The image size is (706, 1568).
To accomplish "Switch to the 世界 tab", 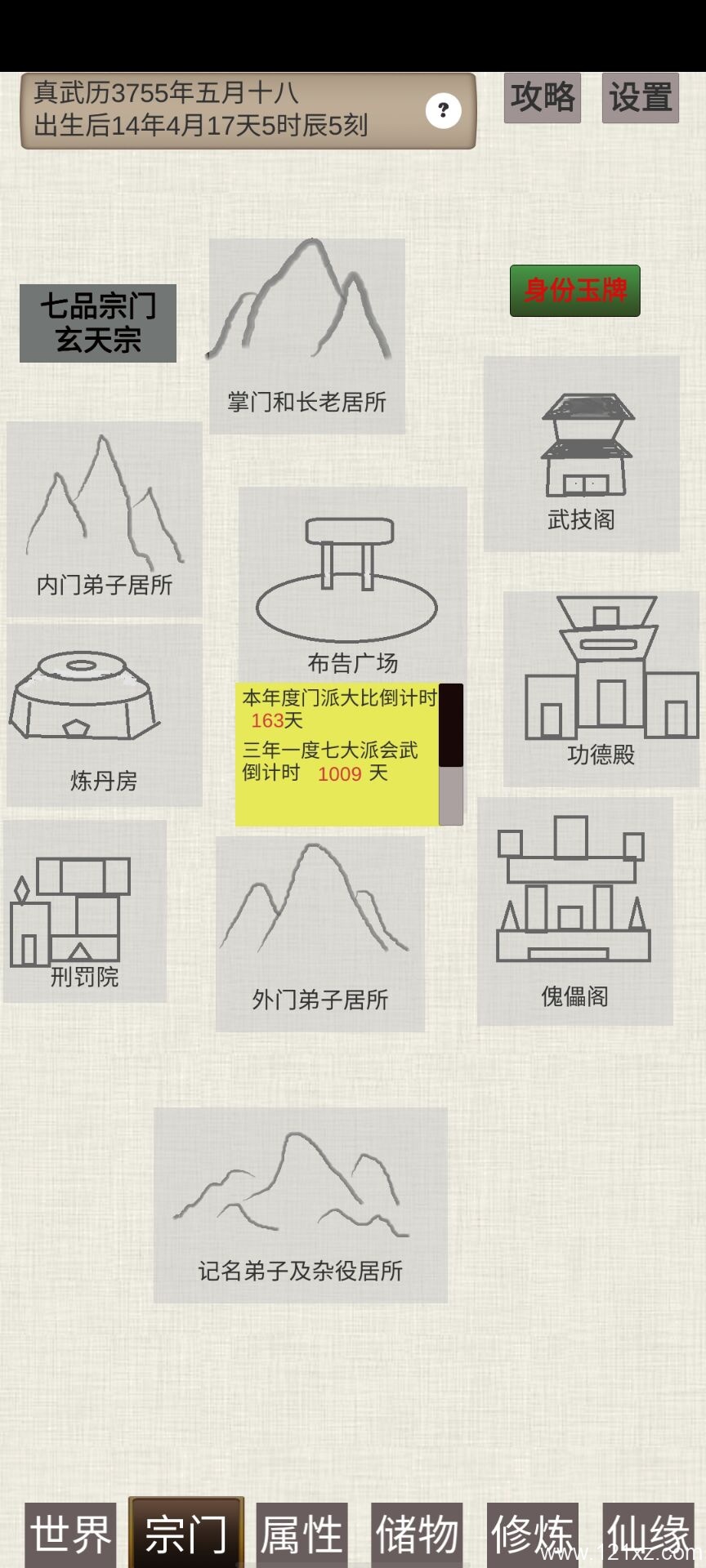I will pos(70,1534).
